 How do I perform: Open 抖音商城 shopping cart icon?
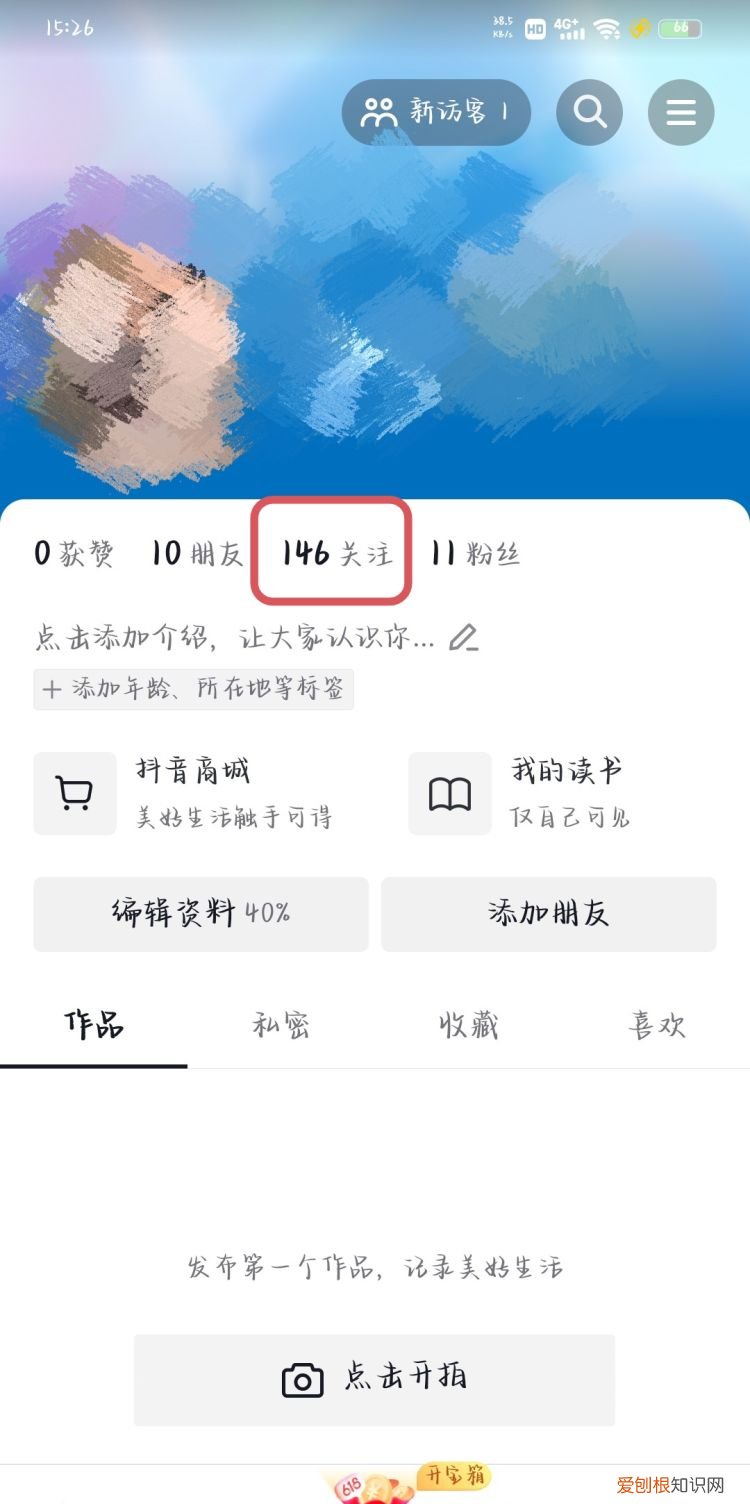click(75, 792)
